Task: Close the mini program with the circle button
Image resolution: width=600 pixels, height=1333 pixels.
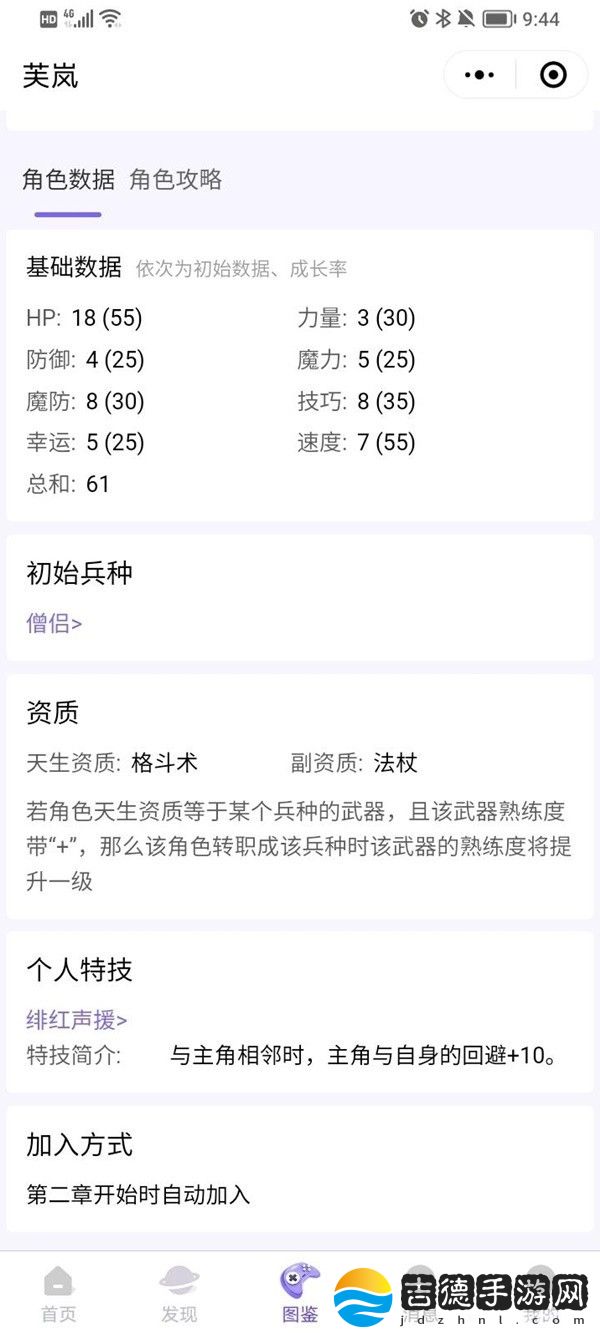Action: pyautogui.click(x=552, y=75)
